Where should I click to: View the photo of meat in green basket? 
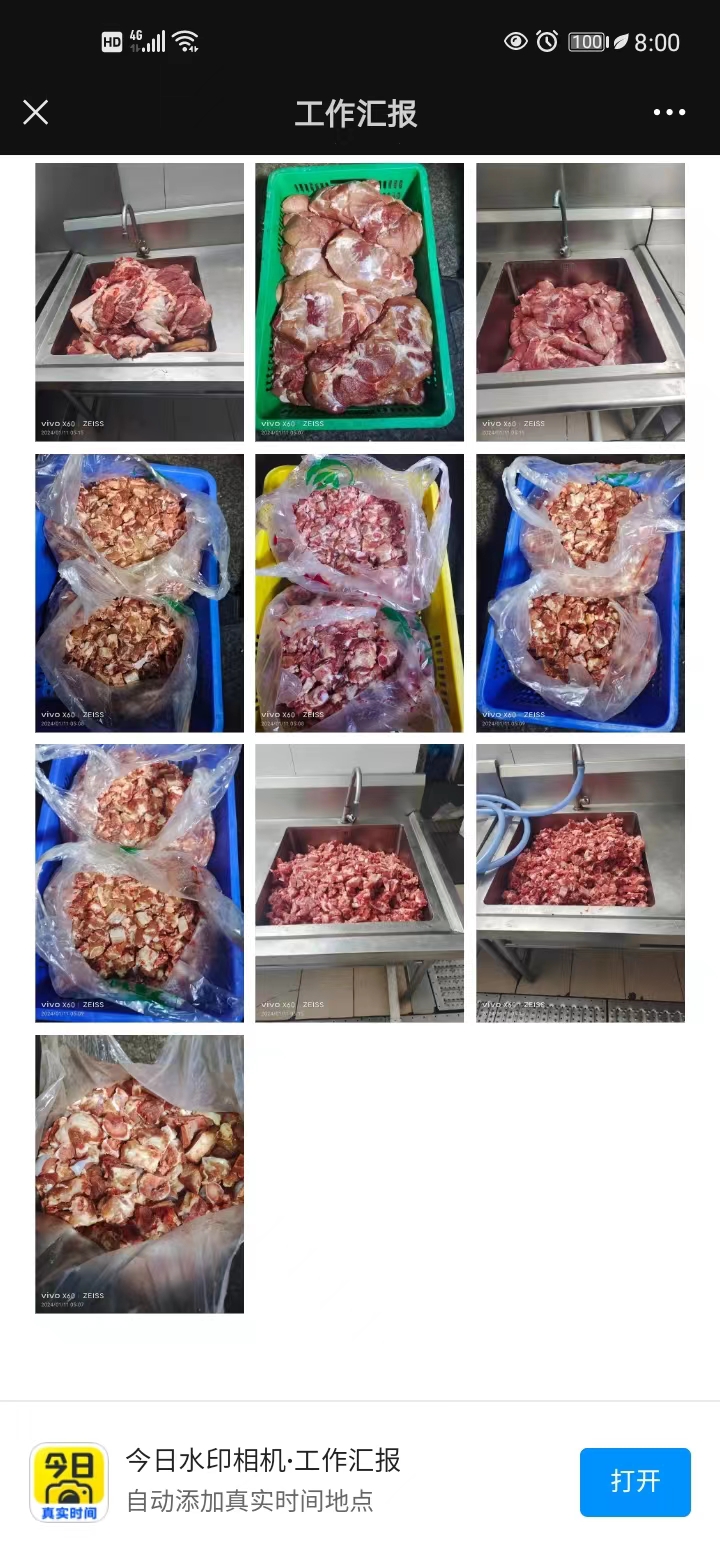tap(359, 302)
